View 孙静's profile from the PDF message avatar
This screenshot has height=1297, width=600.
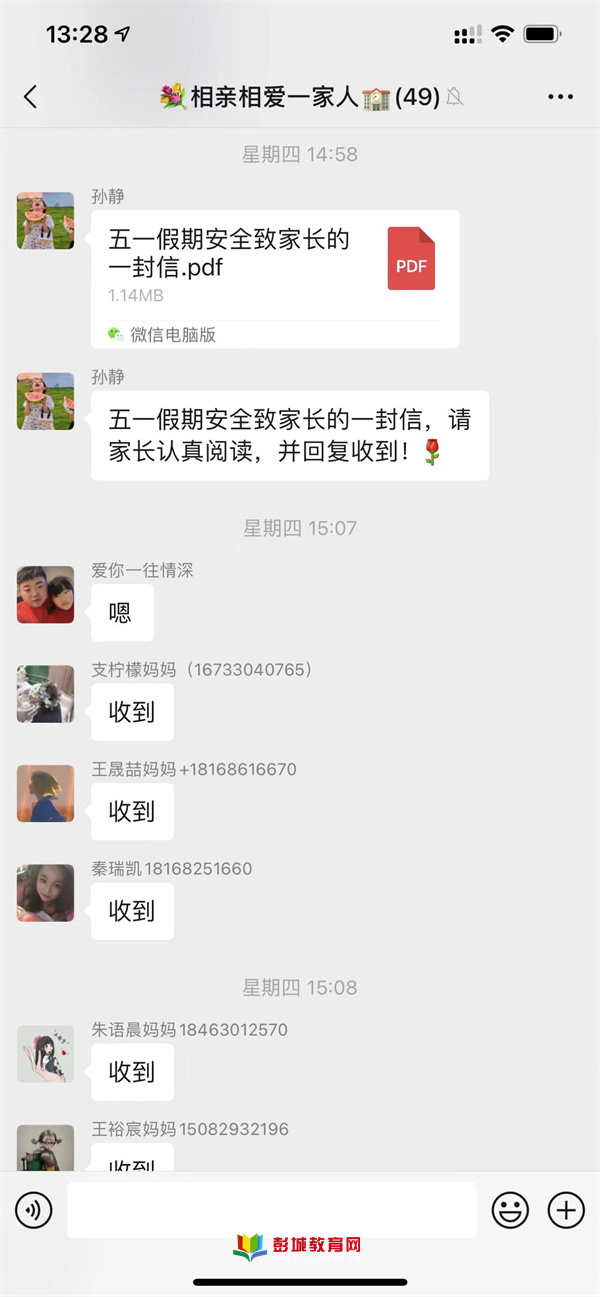click(x=46, y=221)
